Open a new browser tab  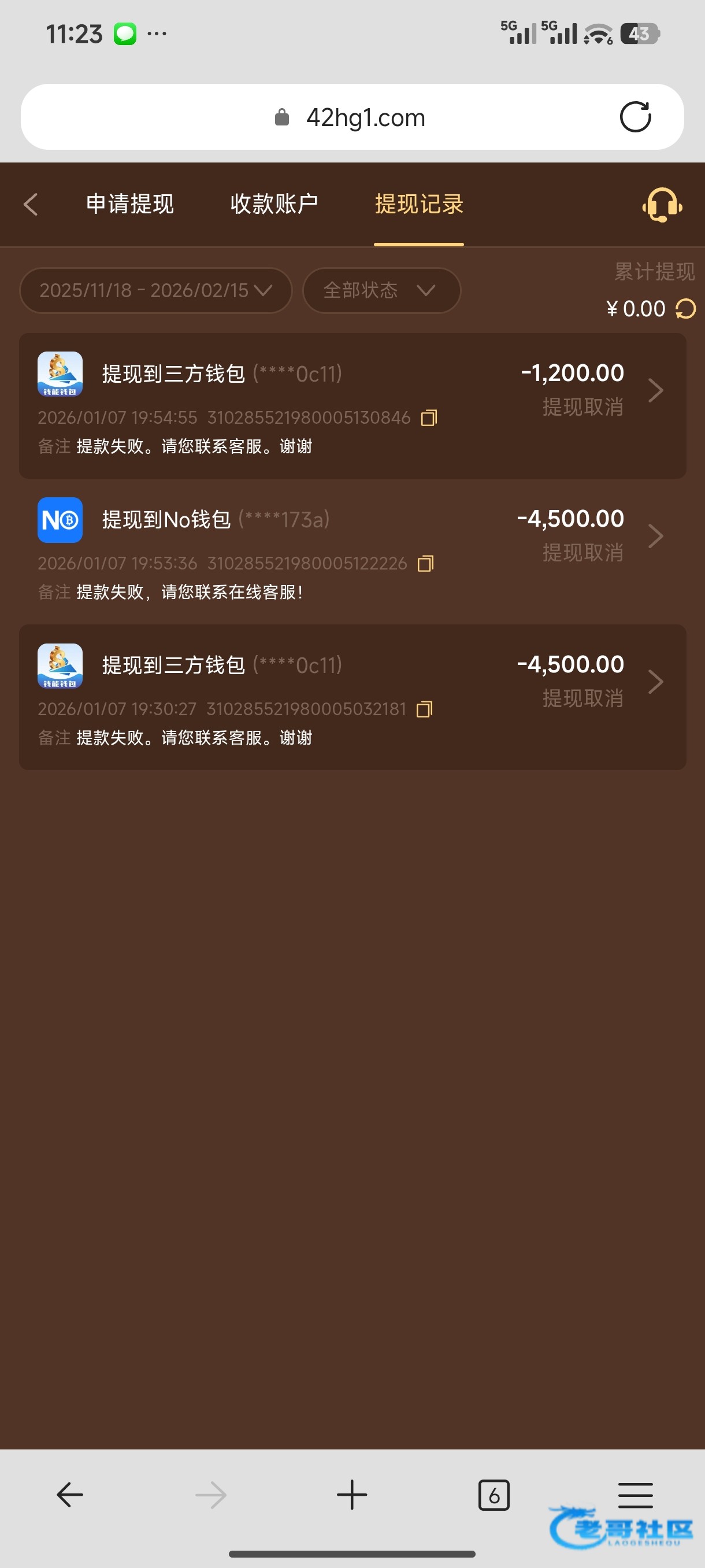pyautogui.click(x=351, y=1495)
